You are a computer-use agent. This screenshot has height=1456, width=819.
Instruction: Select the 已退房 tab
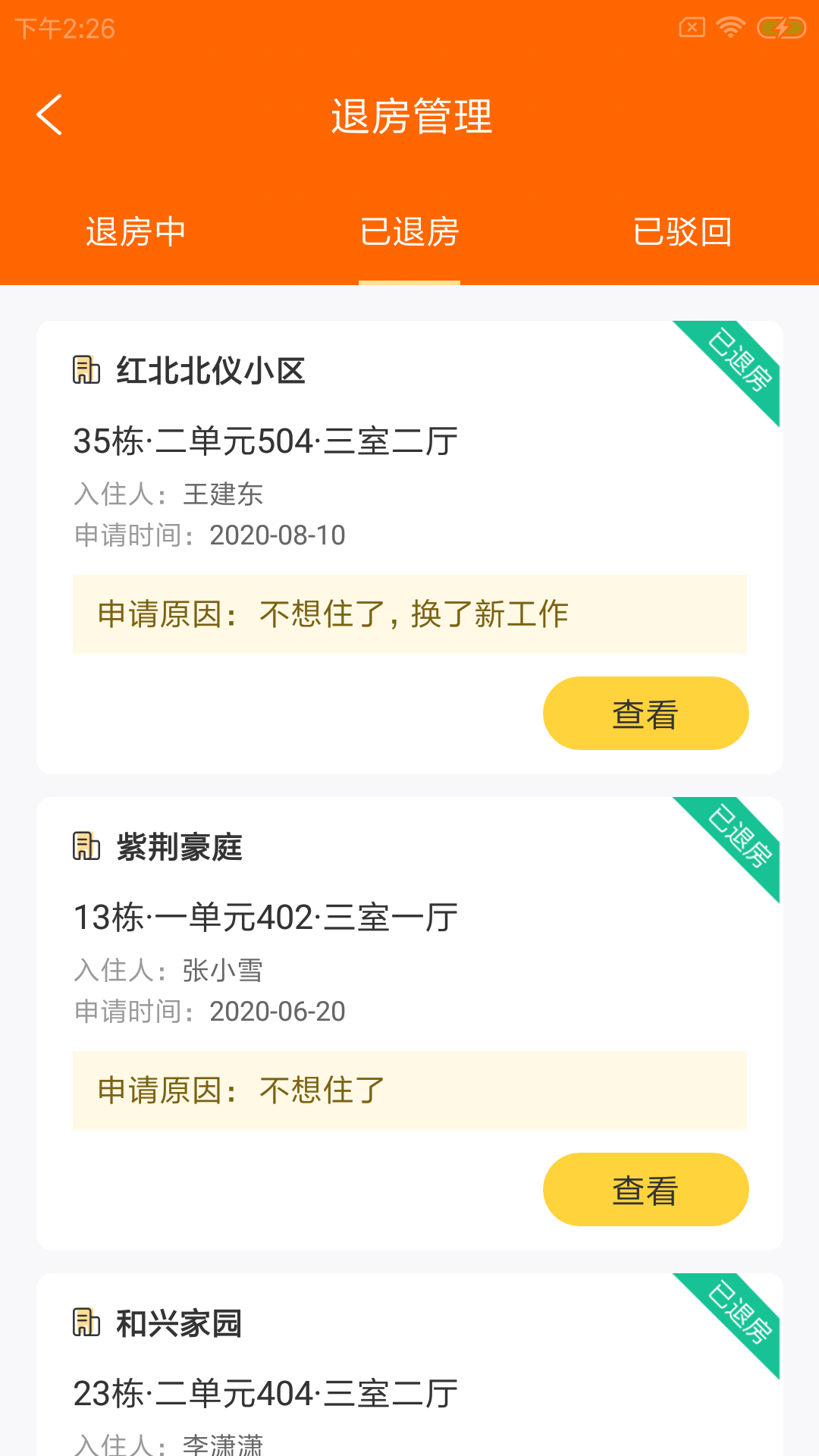click(x=409, y=232)
